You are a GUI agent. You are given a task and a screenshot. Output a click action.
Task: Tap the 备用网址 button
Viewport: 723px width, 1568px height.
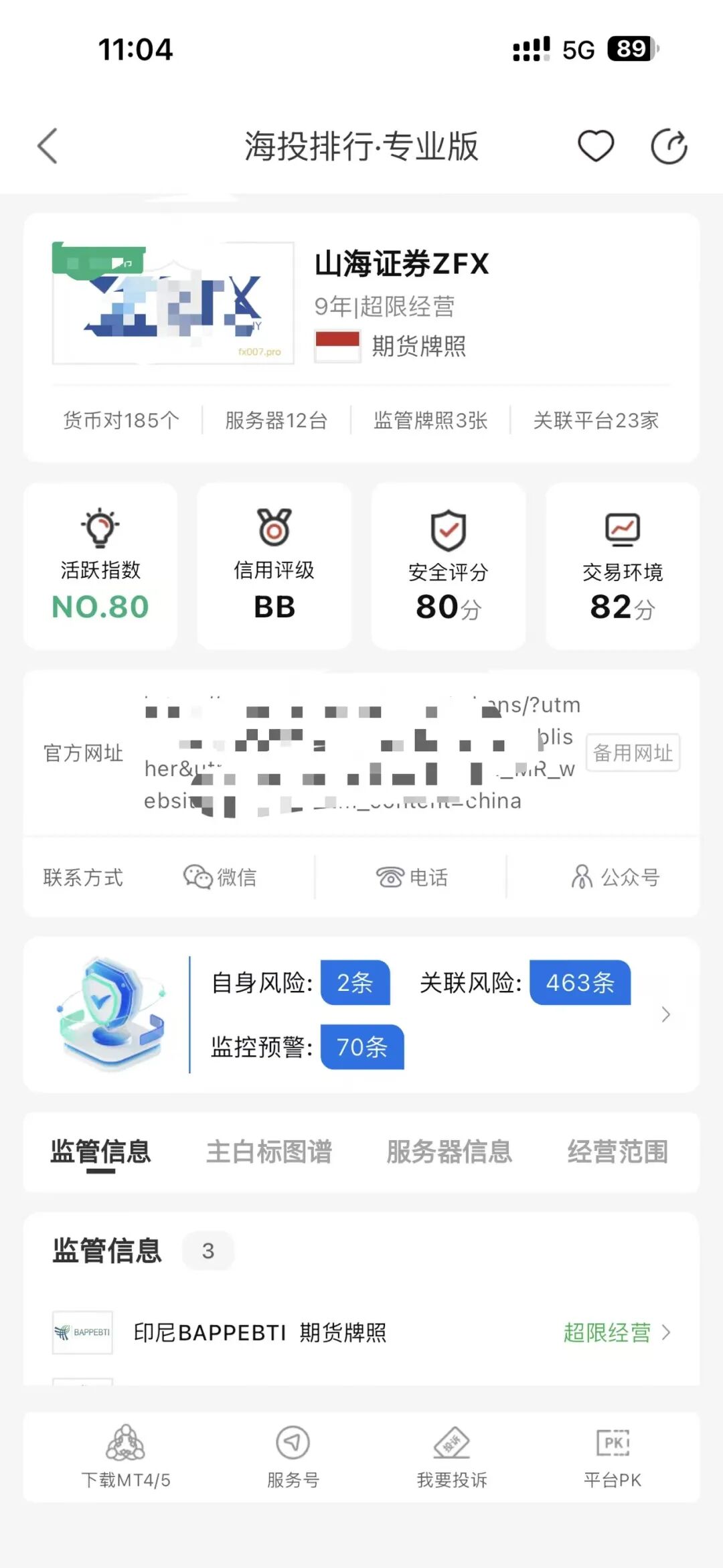tap(632, 753)
